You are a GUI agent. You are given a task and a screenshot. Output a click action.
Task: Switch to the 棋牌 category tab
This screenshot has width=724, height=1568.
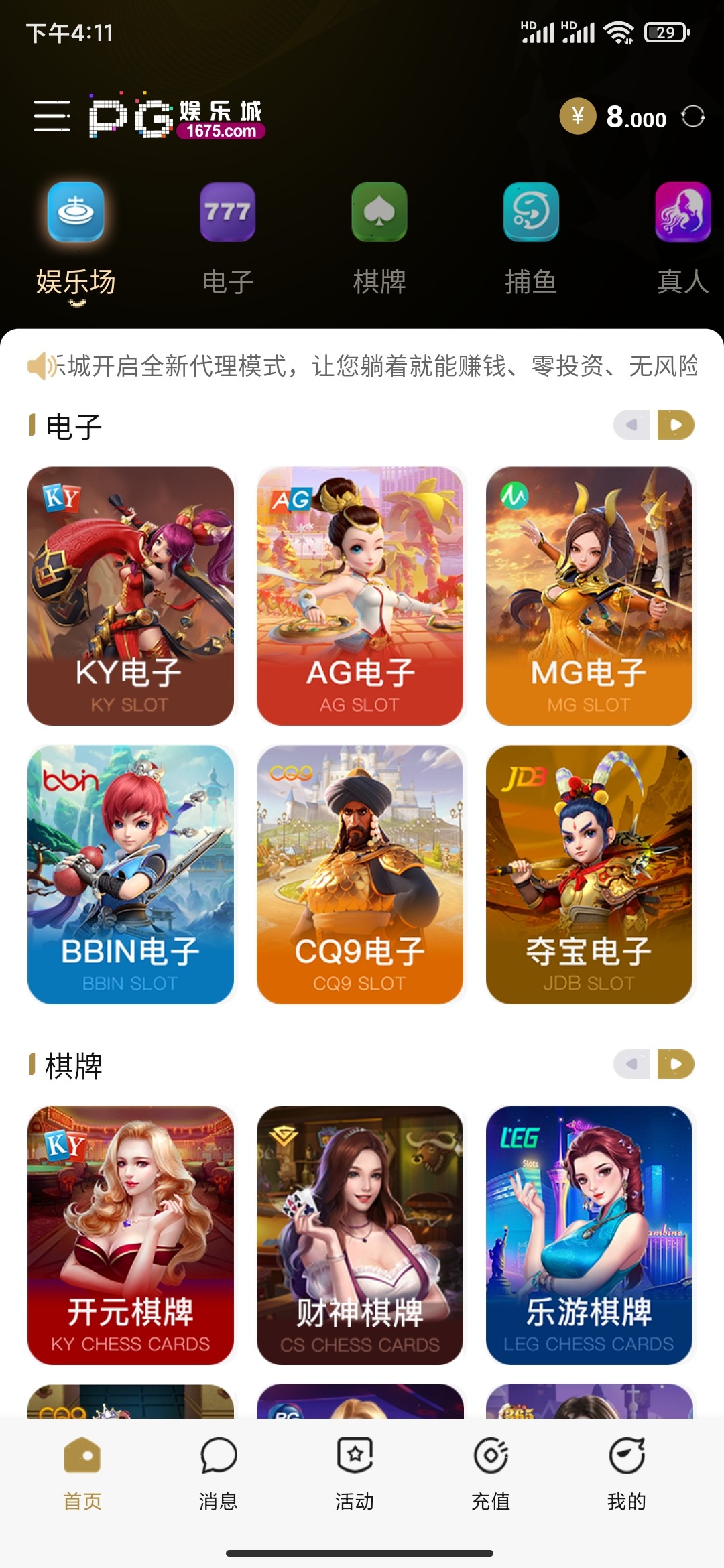click(379, 238)
